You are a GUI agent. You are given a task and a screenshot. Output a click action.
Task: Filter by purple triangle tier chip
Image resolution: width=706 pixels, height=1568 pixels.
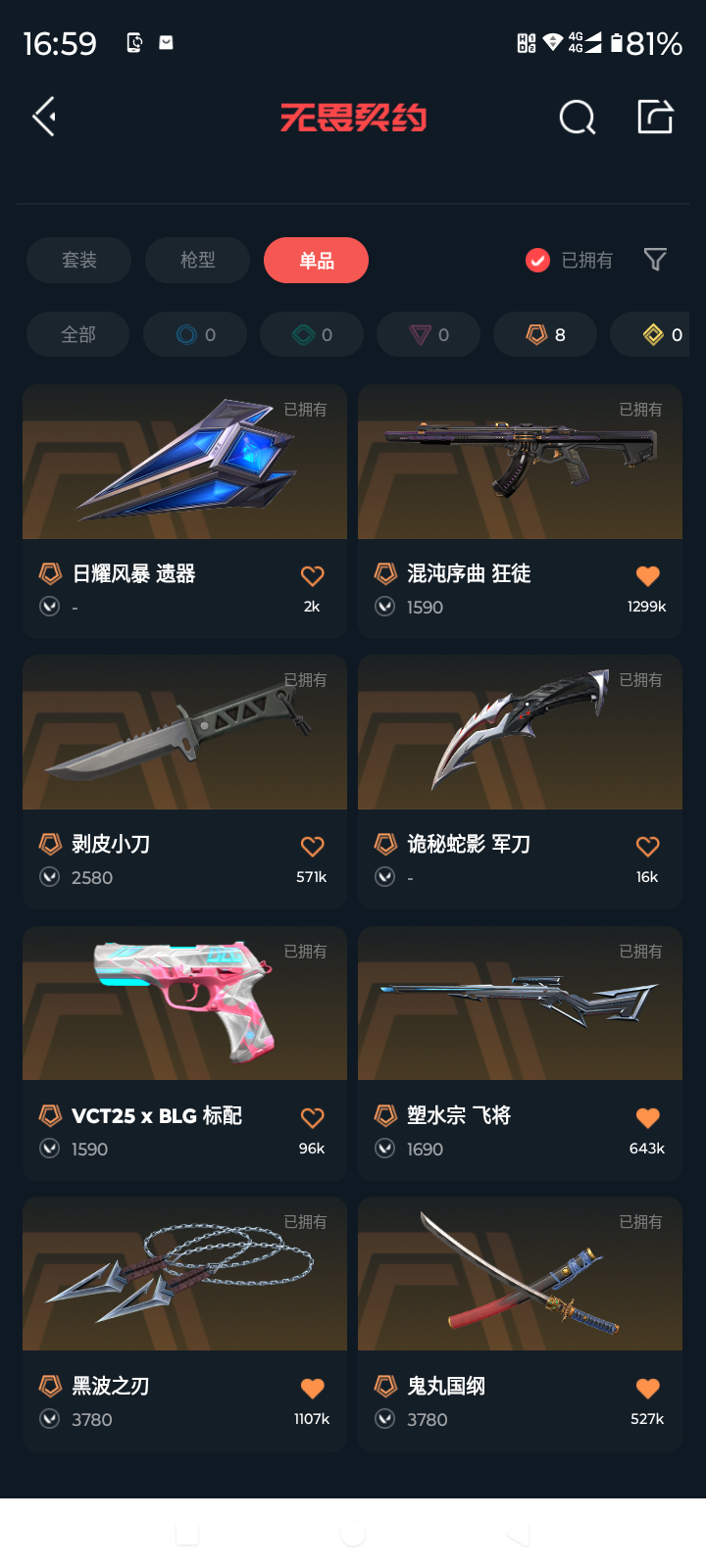click(x=429, y=335)
